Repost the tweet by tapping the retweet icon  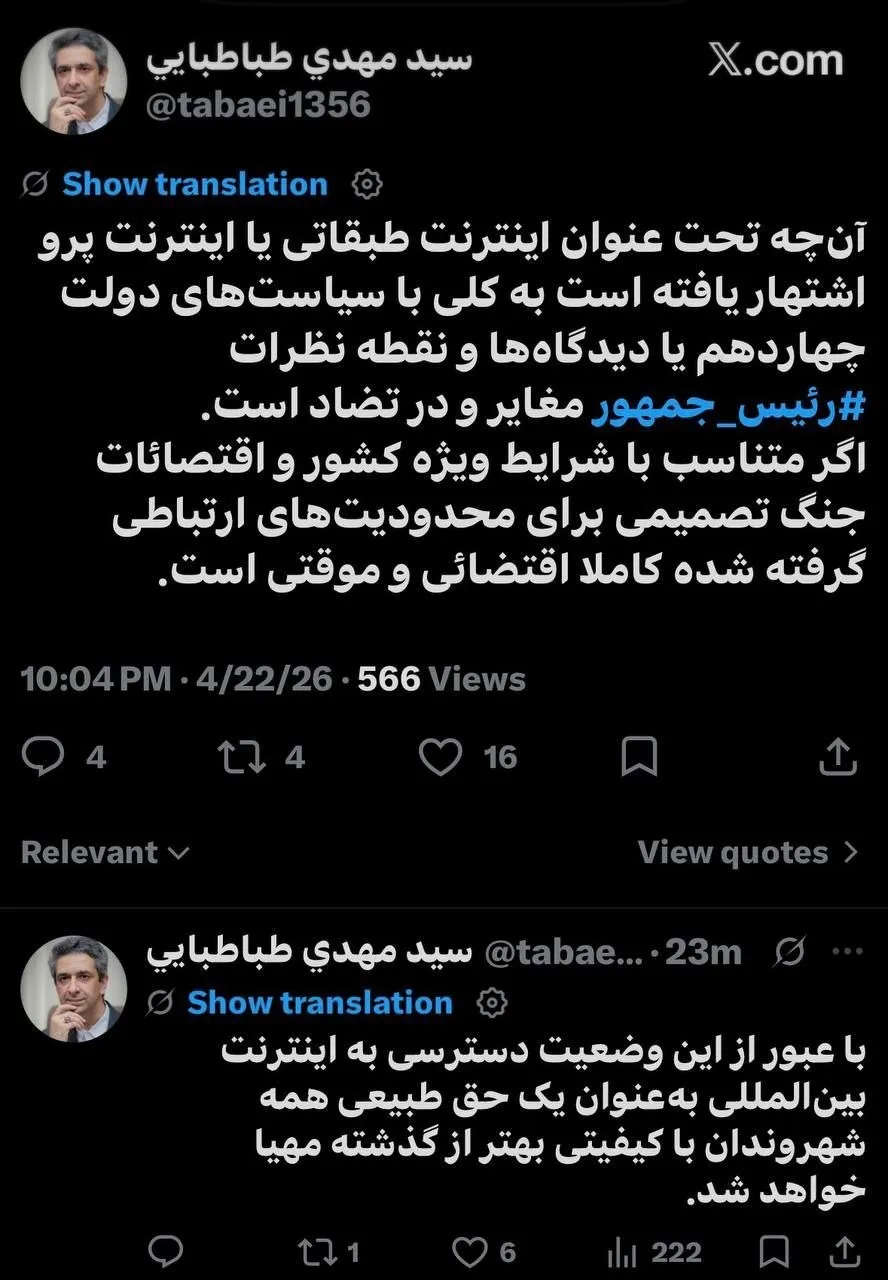[240, 757]
